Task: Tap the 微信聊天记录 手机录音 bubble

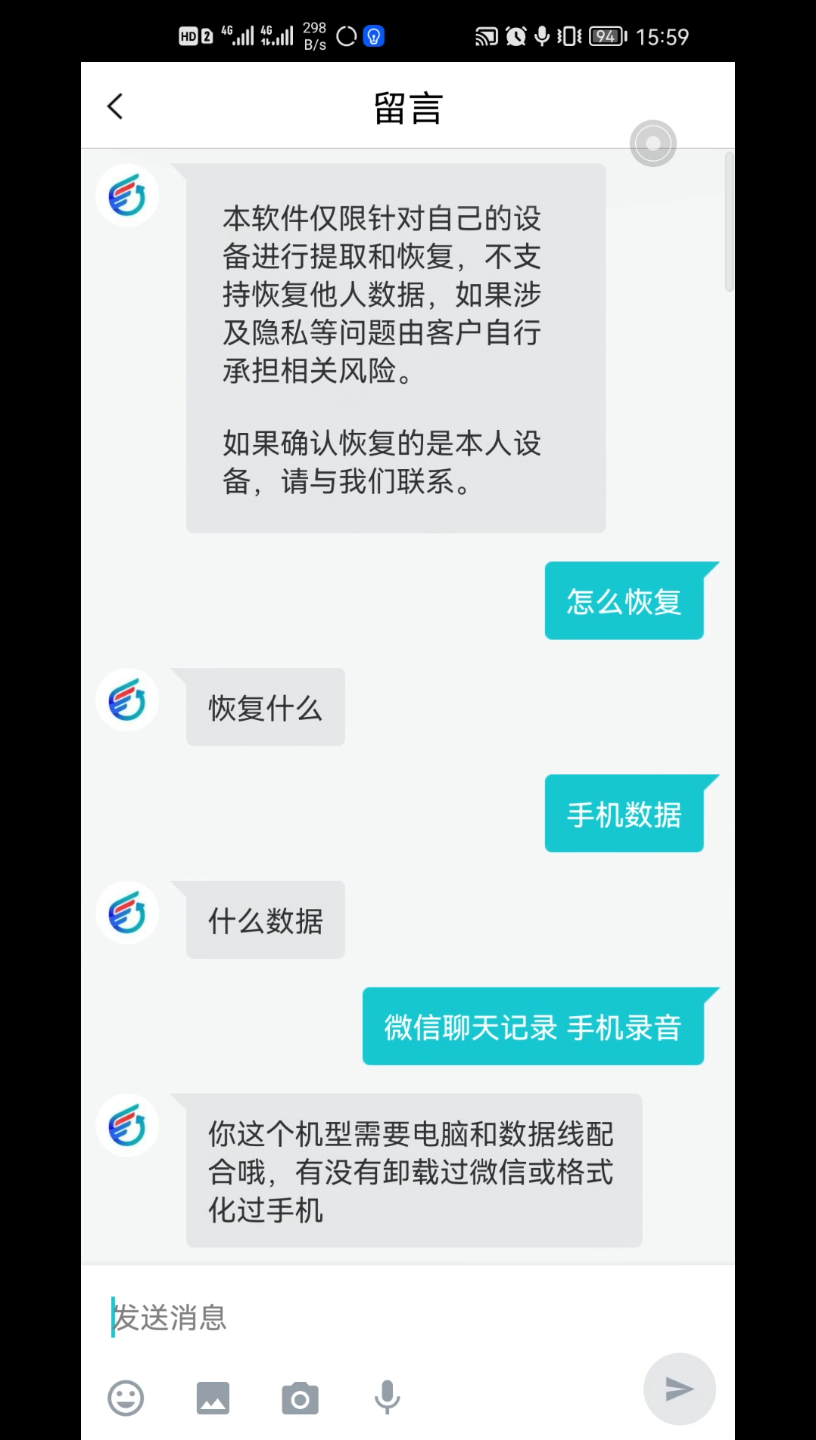Action: (533, 1026)
